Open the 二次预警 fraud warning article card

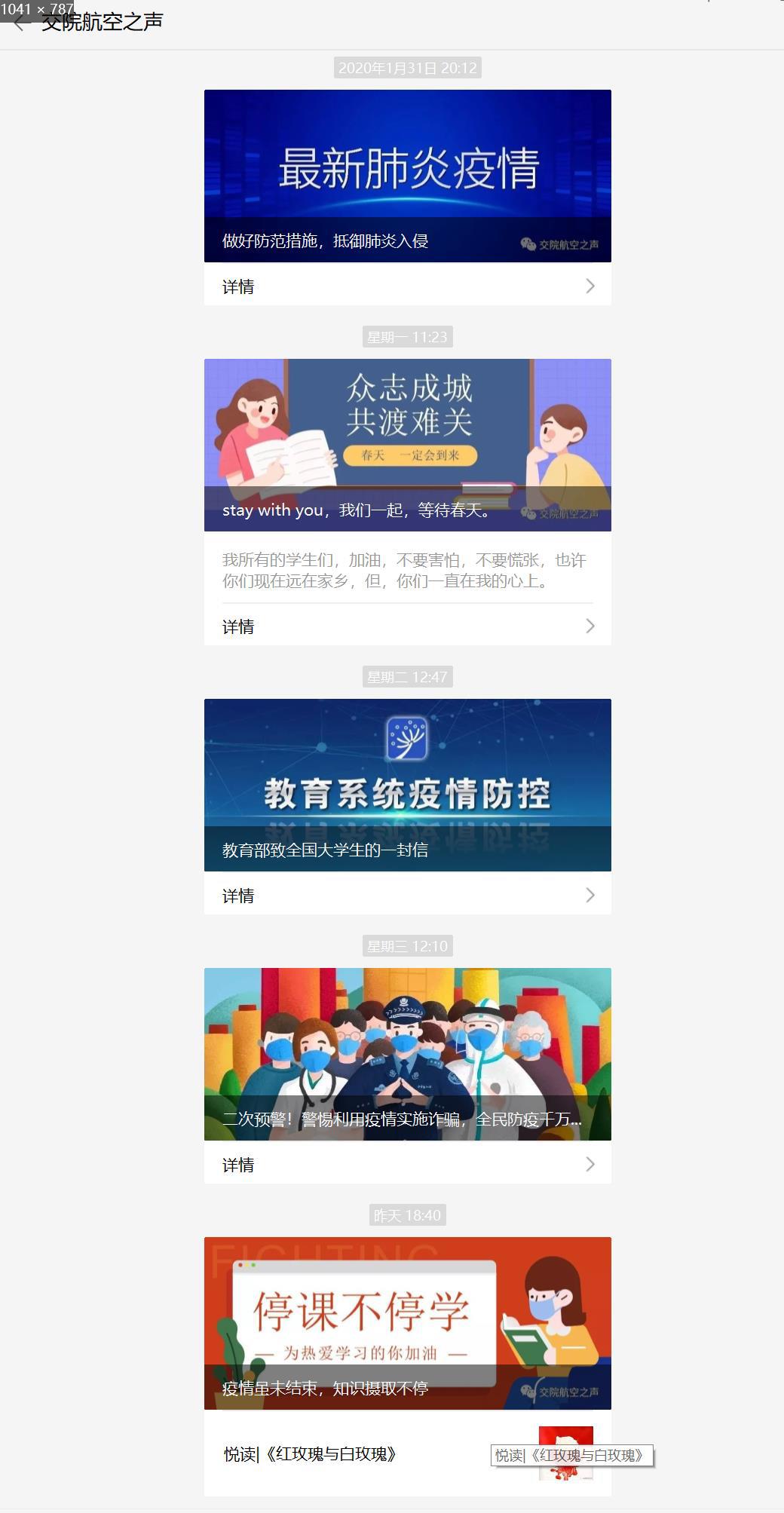(x=407, y=1053)
